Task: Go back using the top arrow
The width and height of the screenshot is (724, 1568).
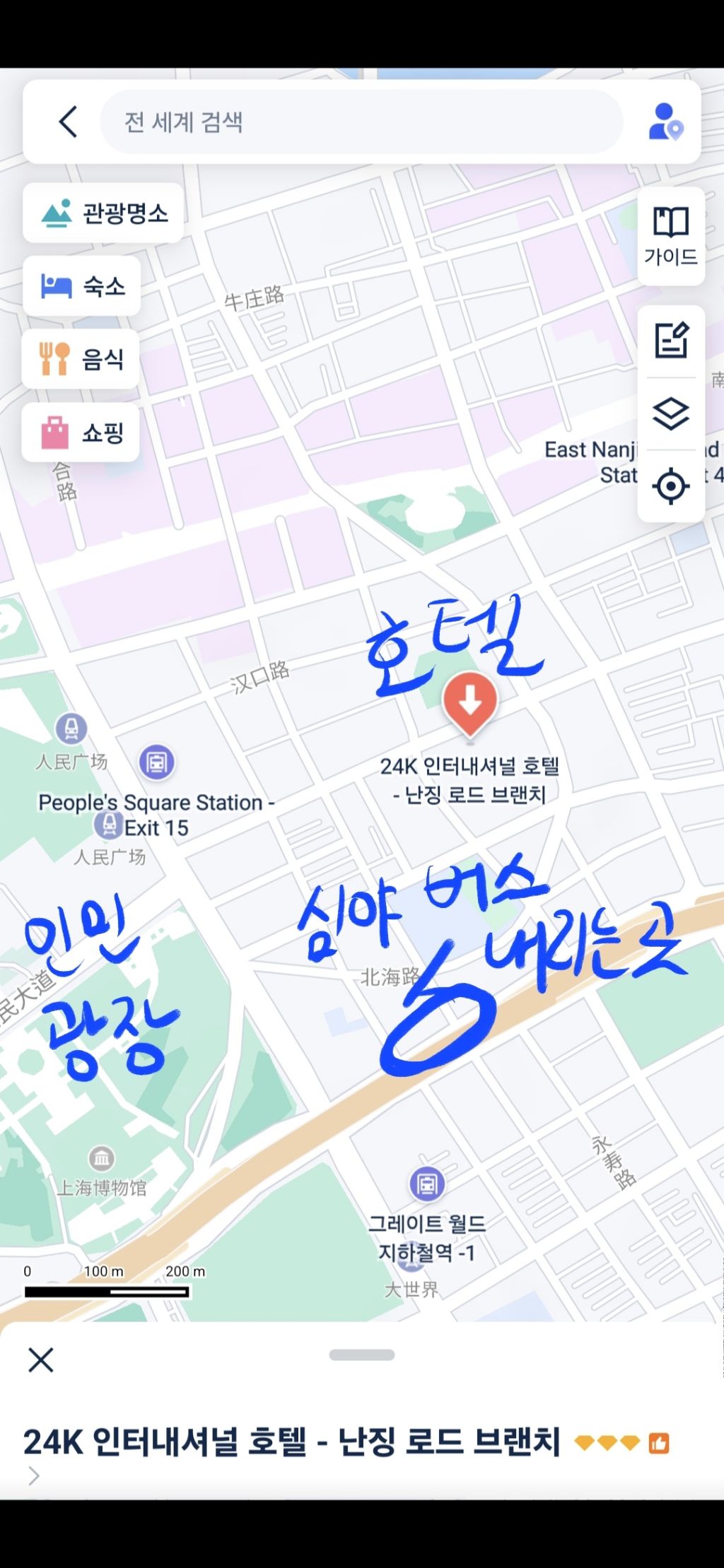Action: point(68,122)
